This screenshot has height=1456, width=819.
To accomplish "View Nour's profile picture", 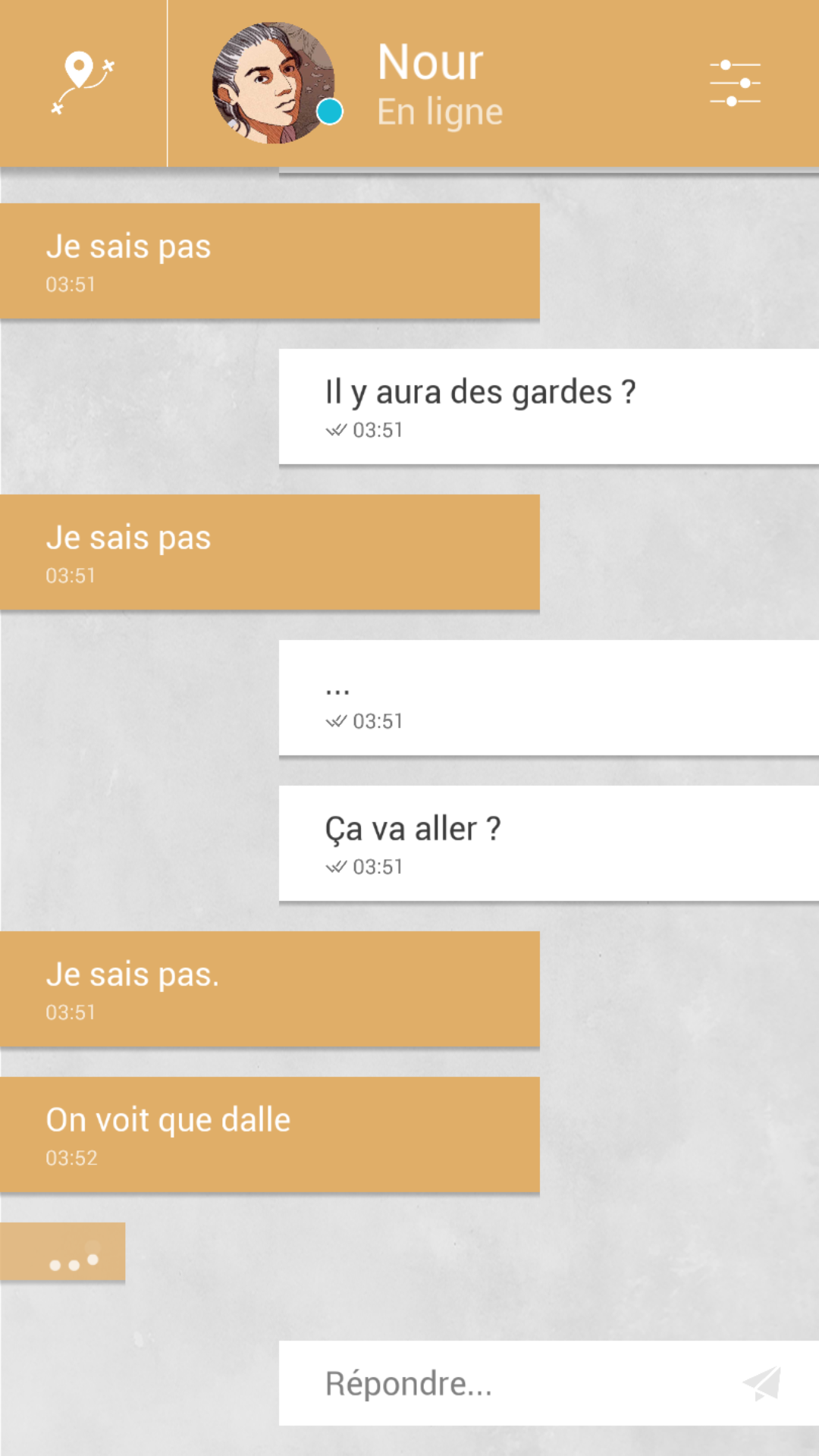I will pyautogui.click(x=273, y=83).
